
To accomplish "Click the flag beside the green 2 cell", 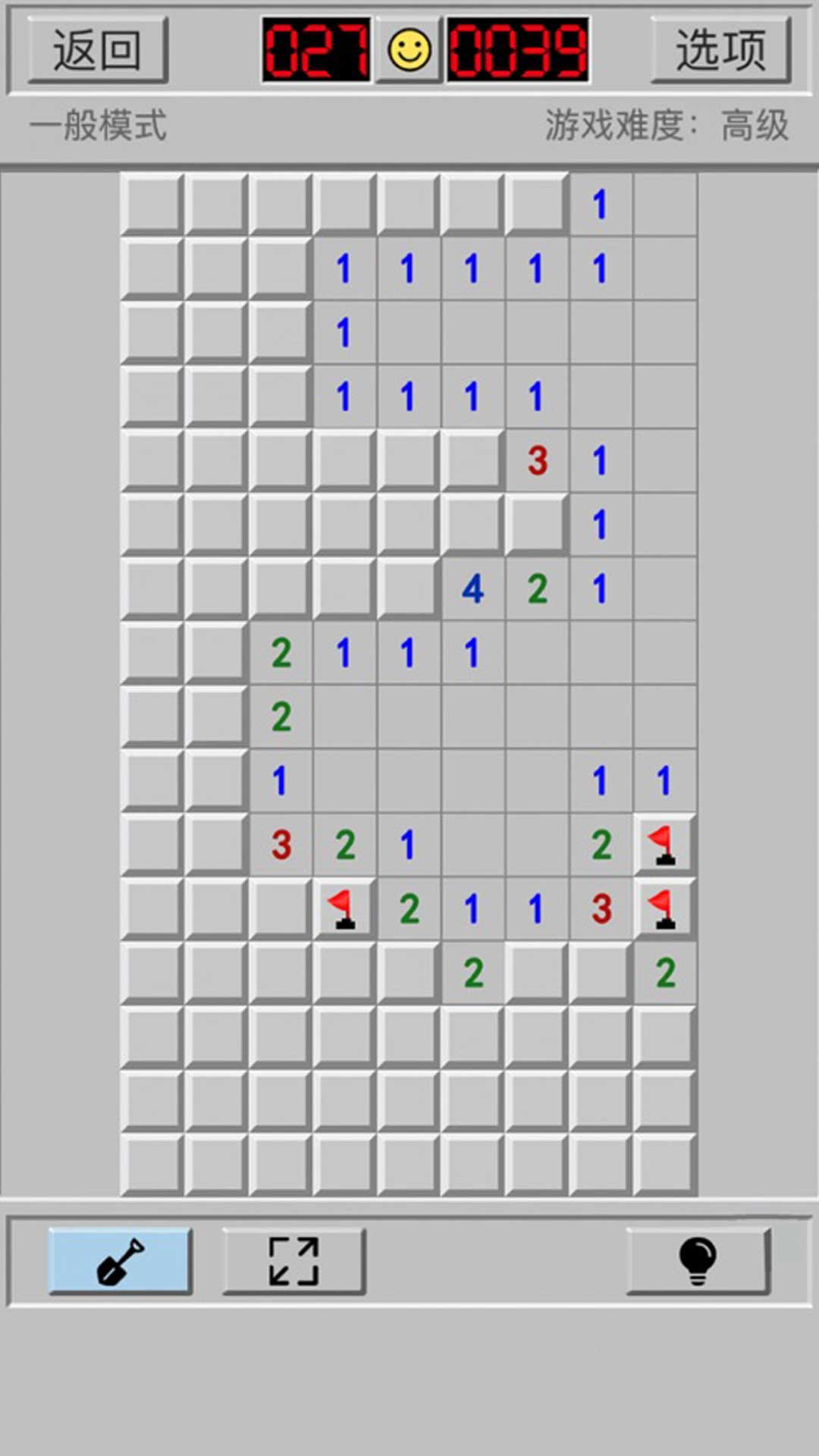I will [662, 846].
